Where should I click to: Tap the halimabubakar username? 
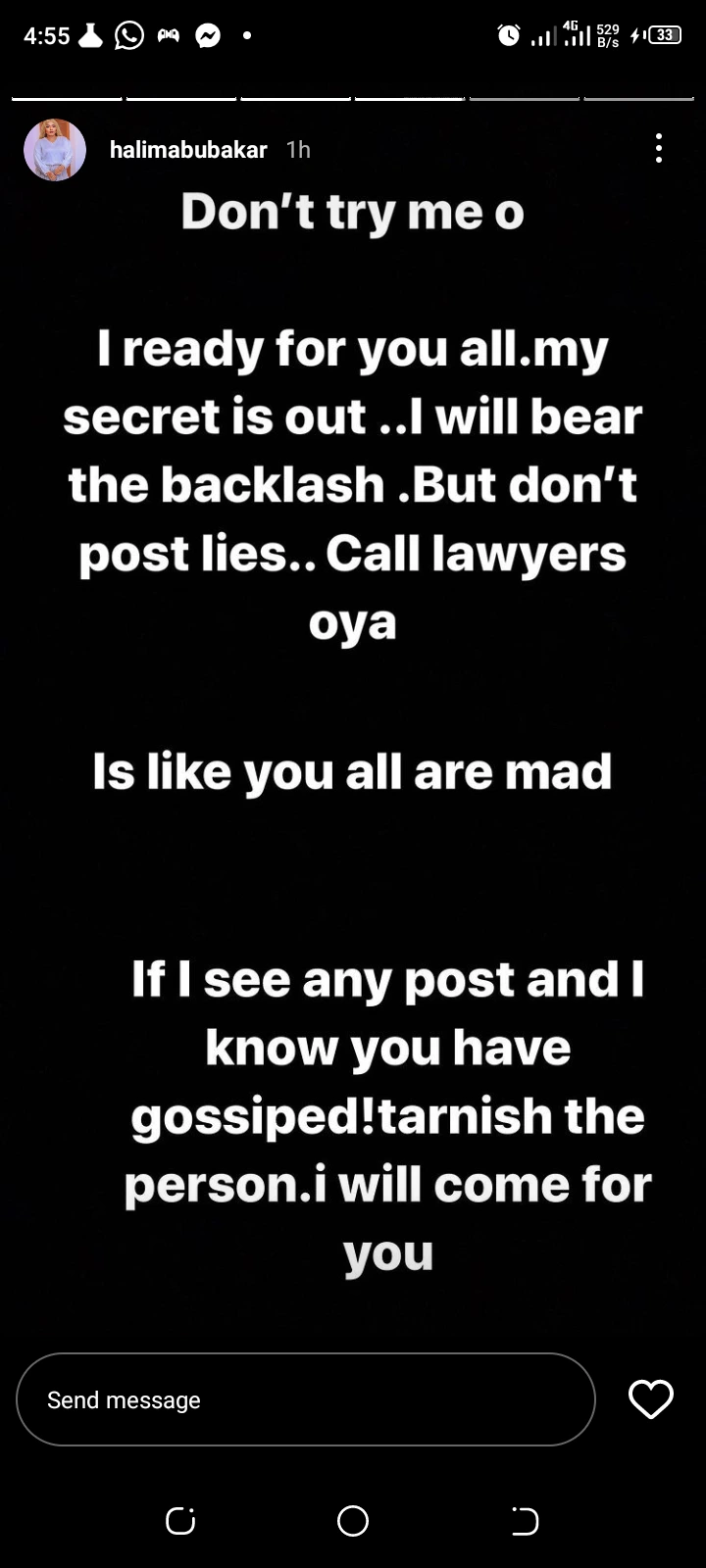(x=188, y=149)
